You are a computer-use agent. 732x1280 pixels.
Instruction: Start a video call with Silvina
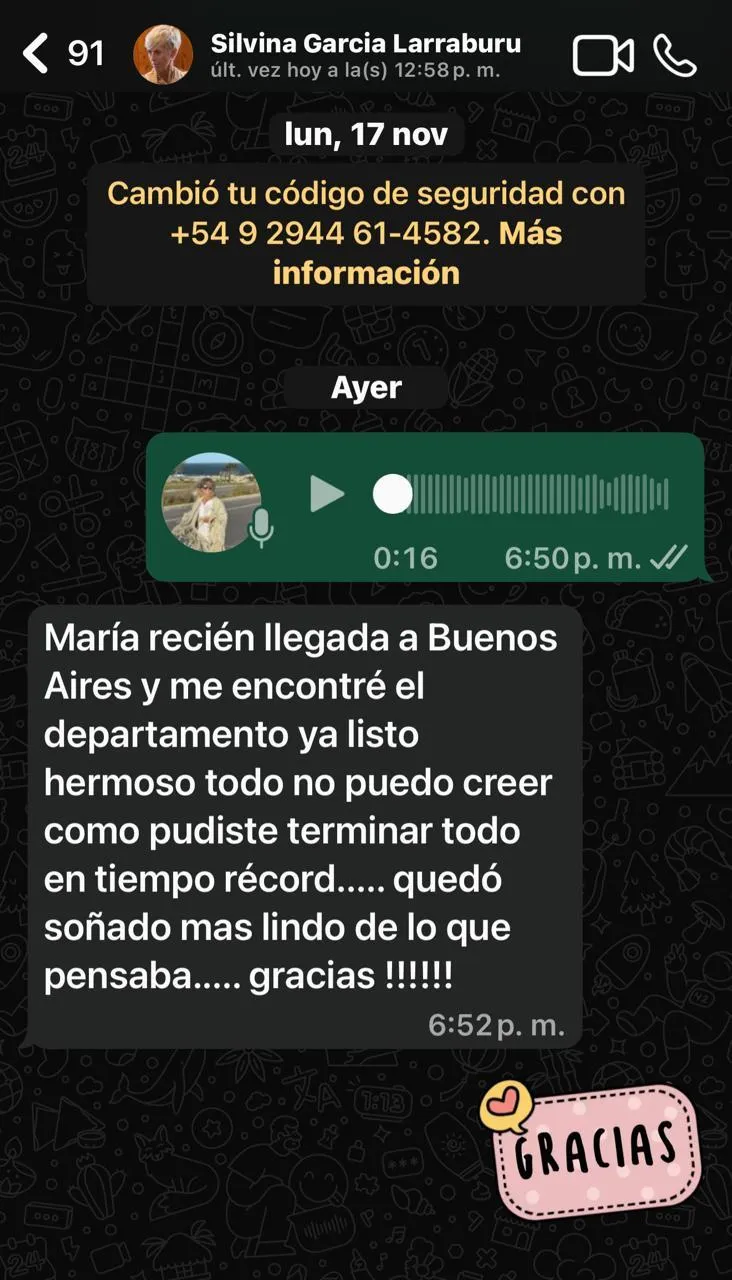603,56
